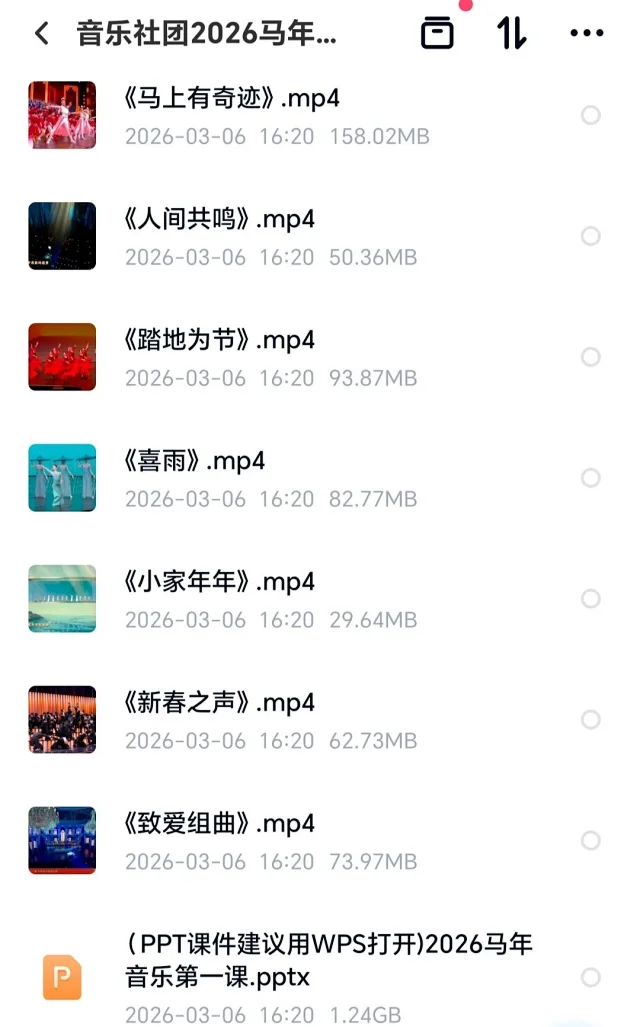
Task: Open 《踏地为节》.mp4 video file
Action: click(220, 341)
